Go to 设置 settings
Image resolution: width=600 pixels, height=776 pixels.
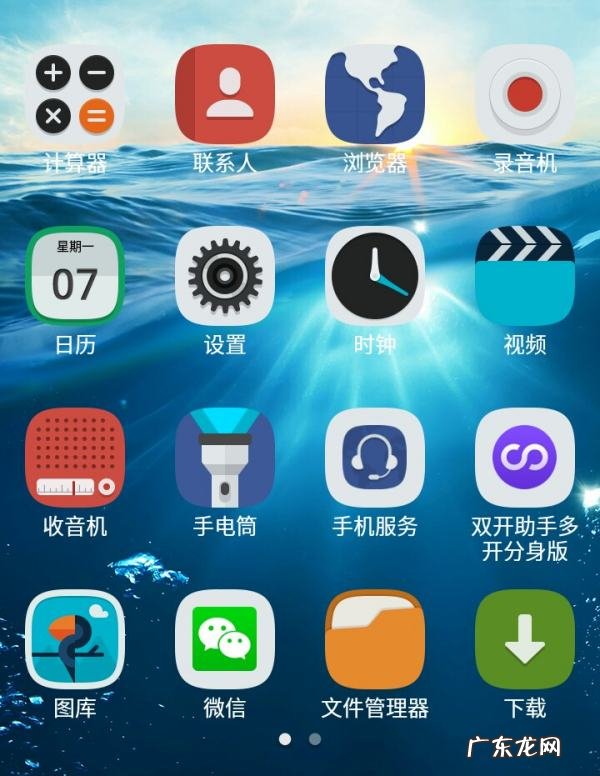pos(225,277)
